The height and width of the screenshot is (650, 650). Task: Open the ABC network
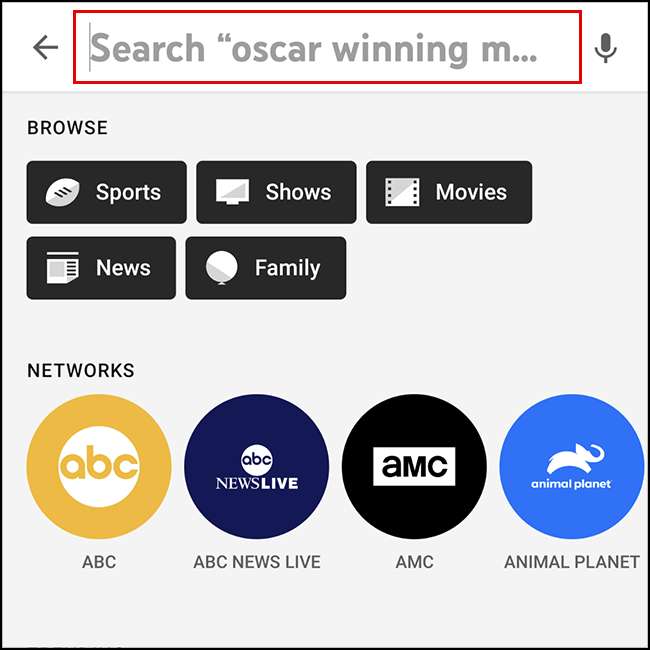click(99, 468)
